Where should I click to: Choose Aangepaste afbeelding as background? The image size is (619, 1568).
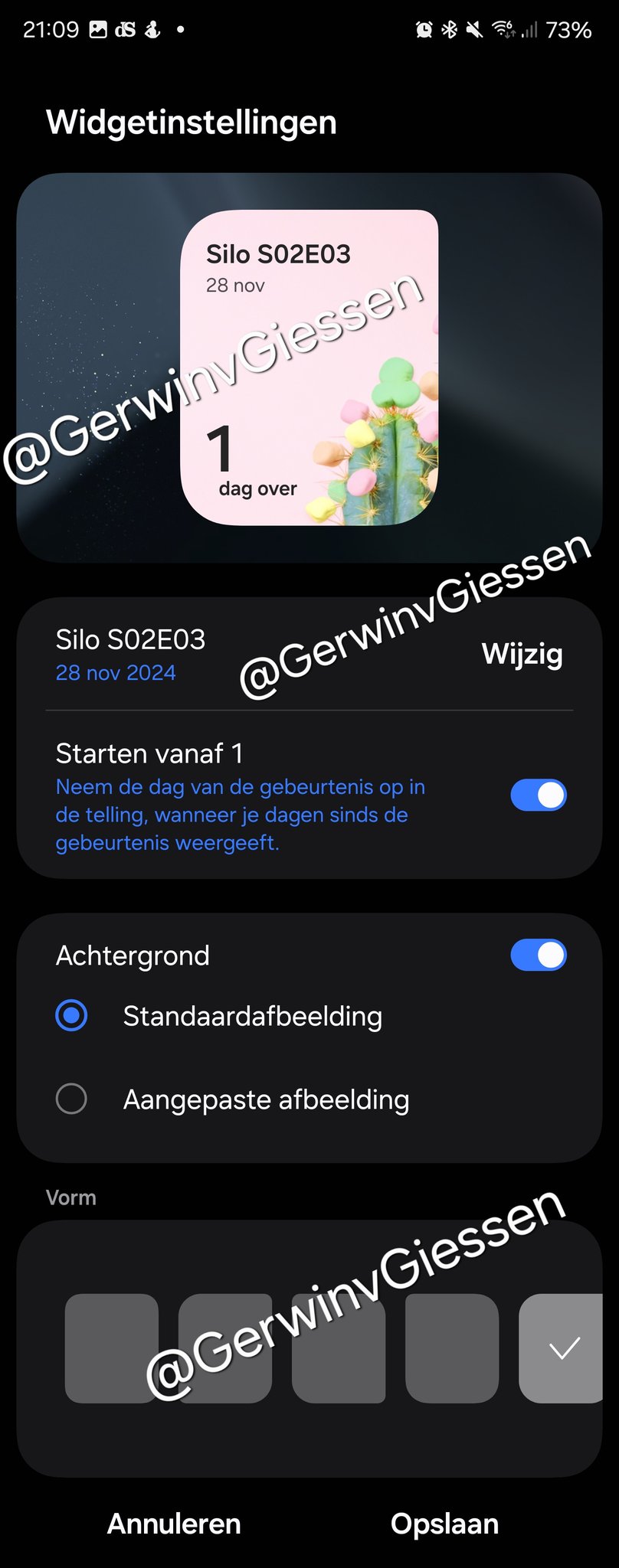(x=72, y=1099)
